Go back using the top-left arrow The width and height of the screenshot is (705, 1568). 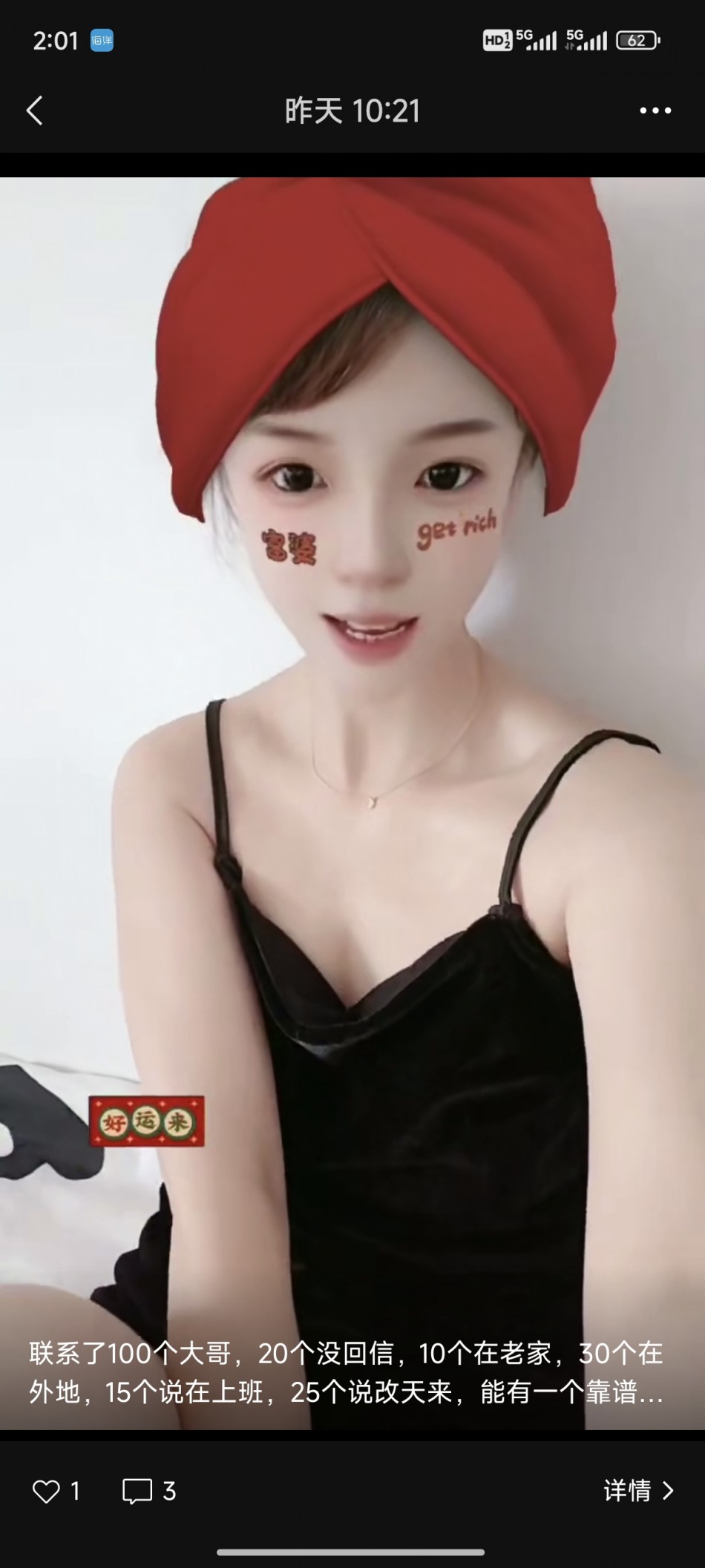(x=35, y=111)
